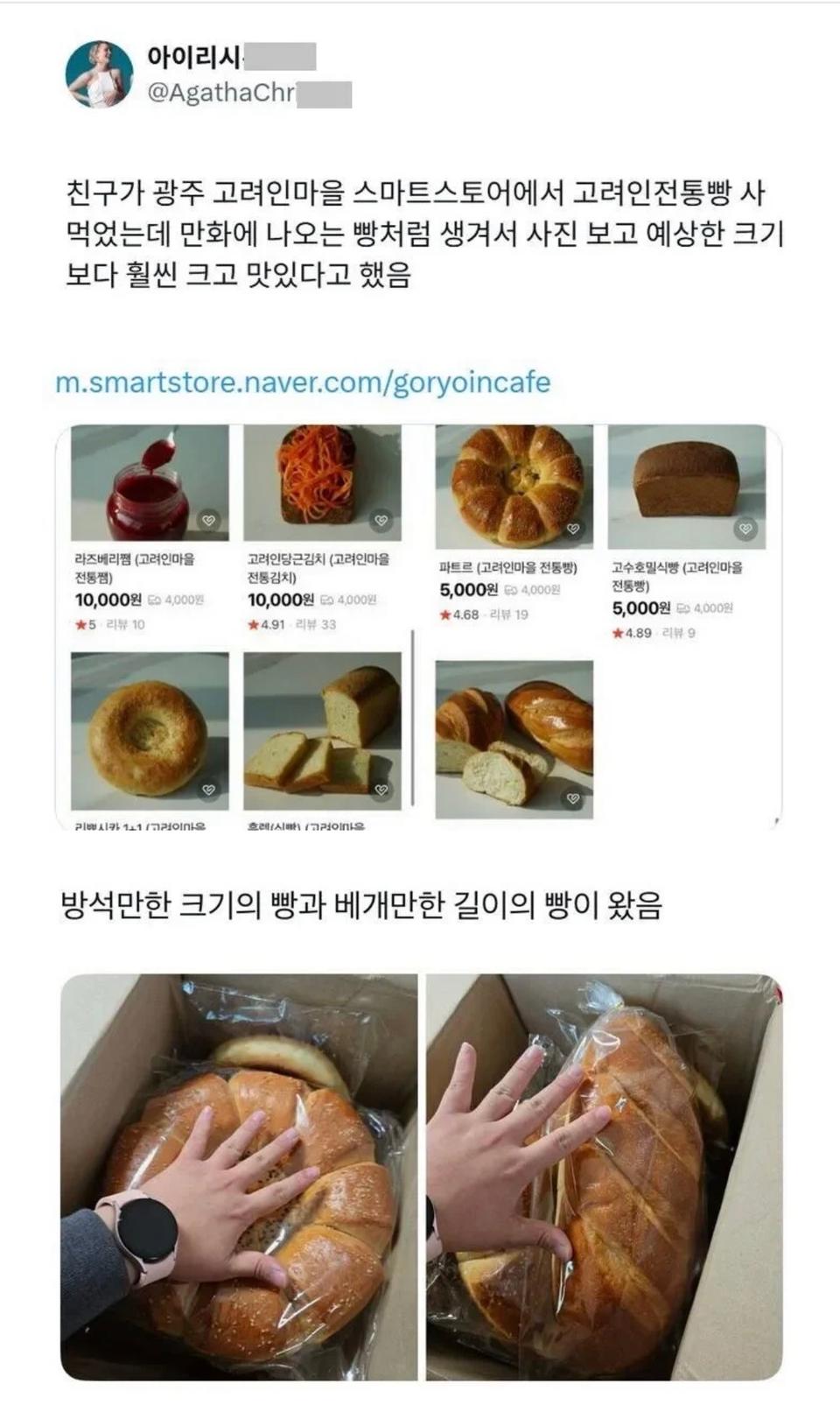Toggle the wishlist heart on 고려인당근김치 product
This screenshot has height=1405, width=840.
(x=381, y=518)
